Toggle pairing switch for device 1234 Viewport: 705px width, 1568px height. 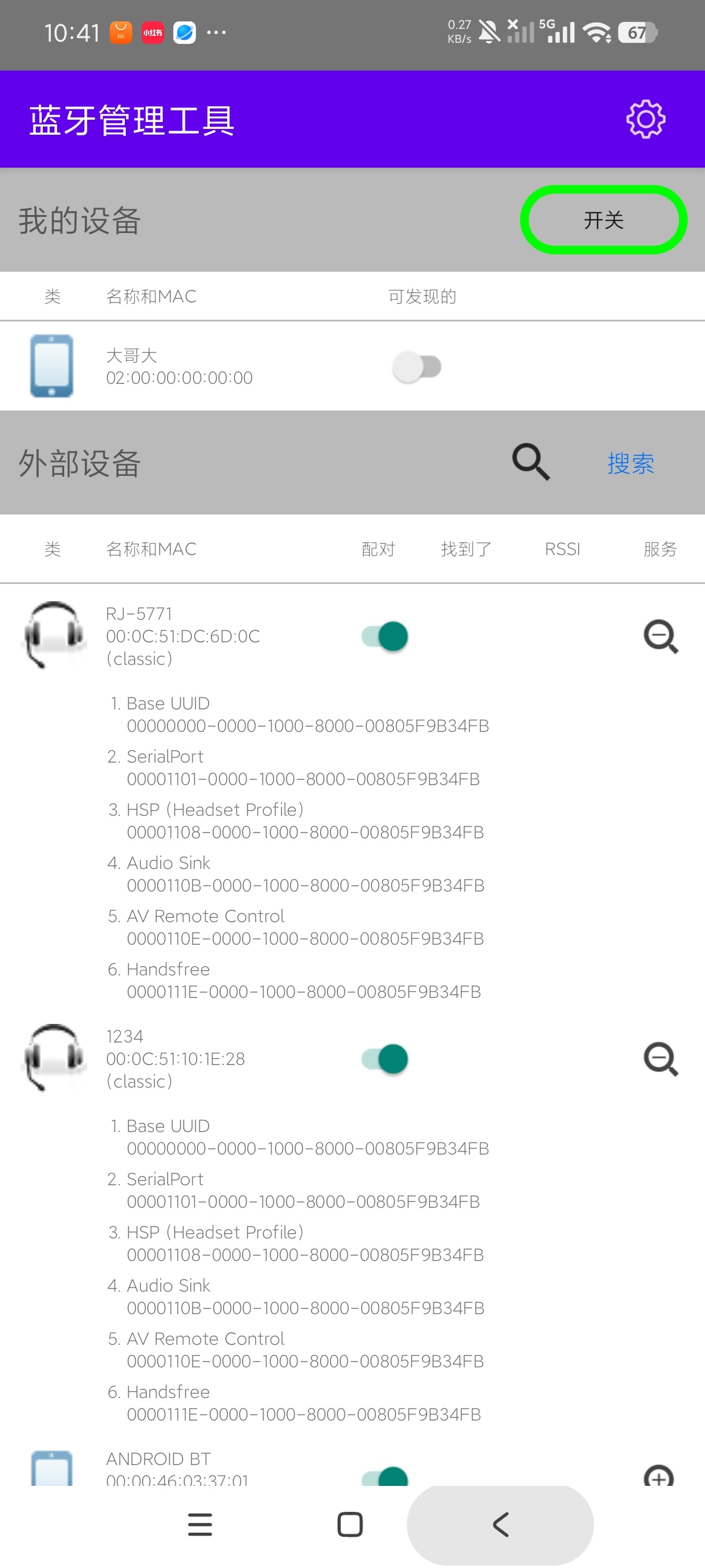385,1059
